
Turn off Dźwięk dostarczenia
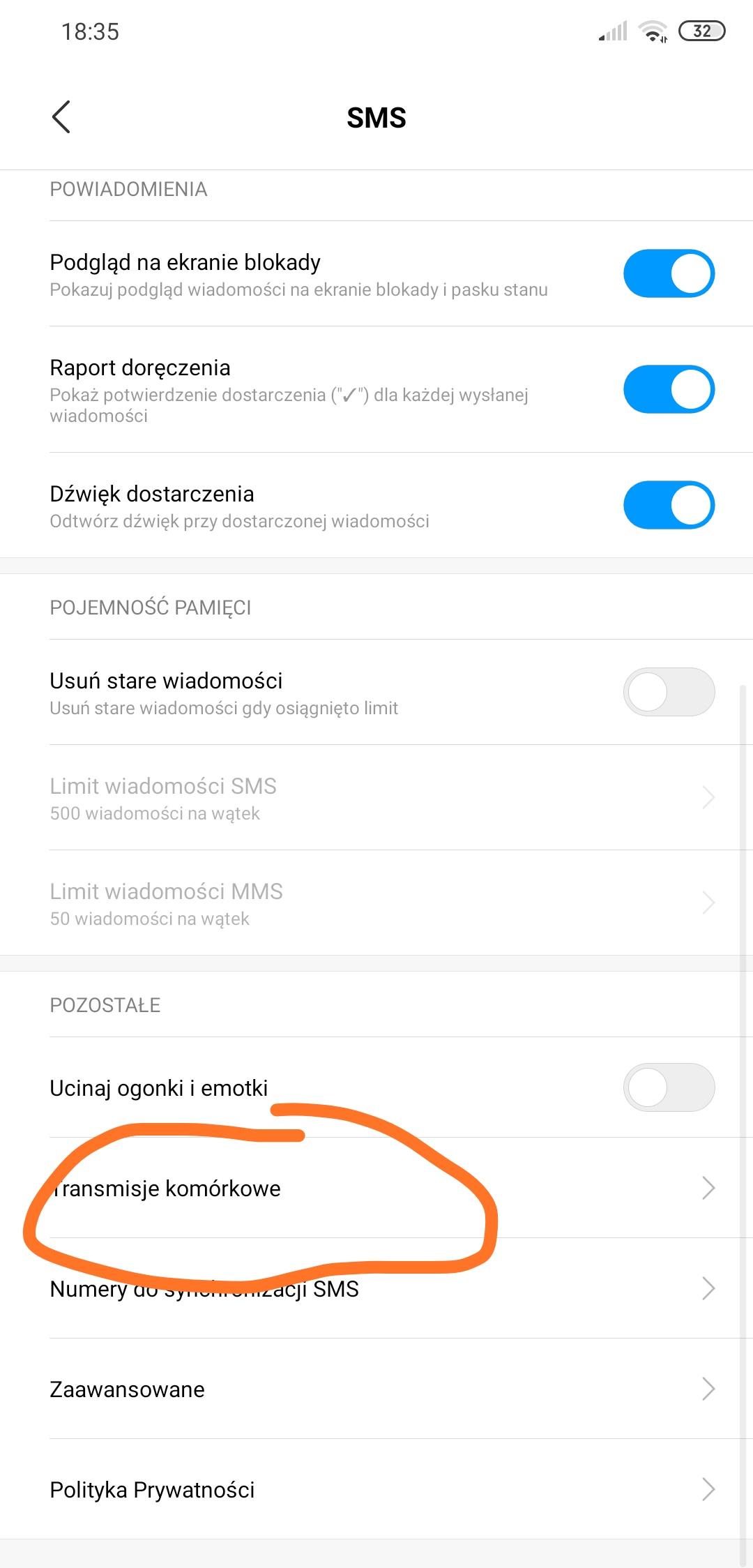[x=668, y=505]
